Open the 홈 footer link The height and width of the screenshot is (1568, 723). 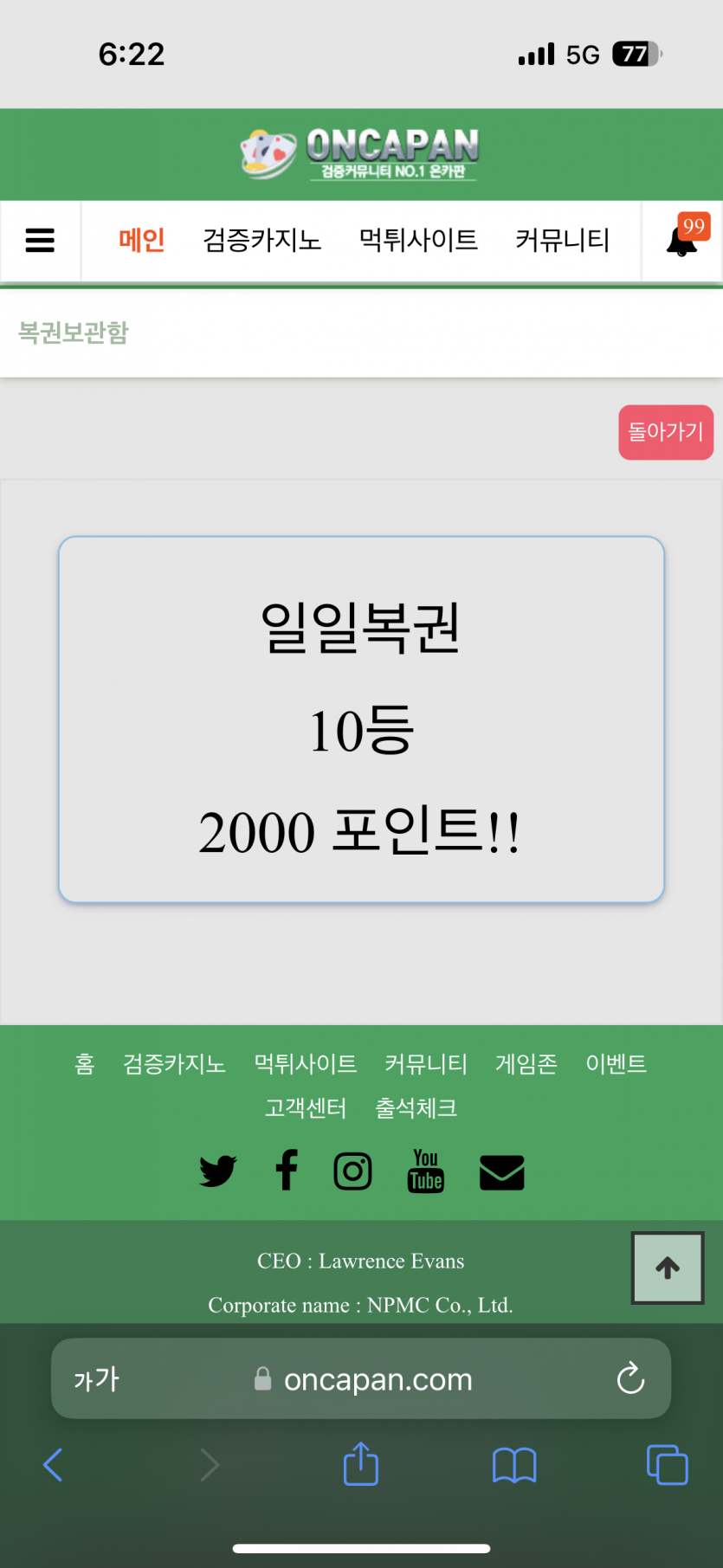tap(84, 1063)
